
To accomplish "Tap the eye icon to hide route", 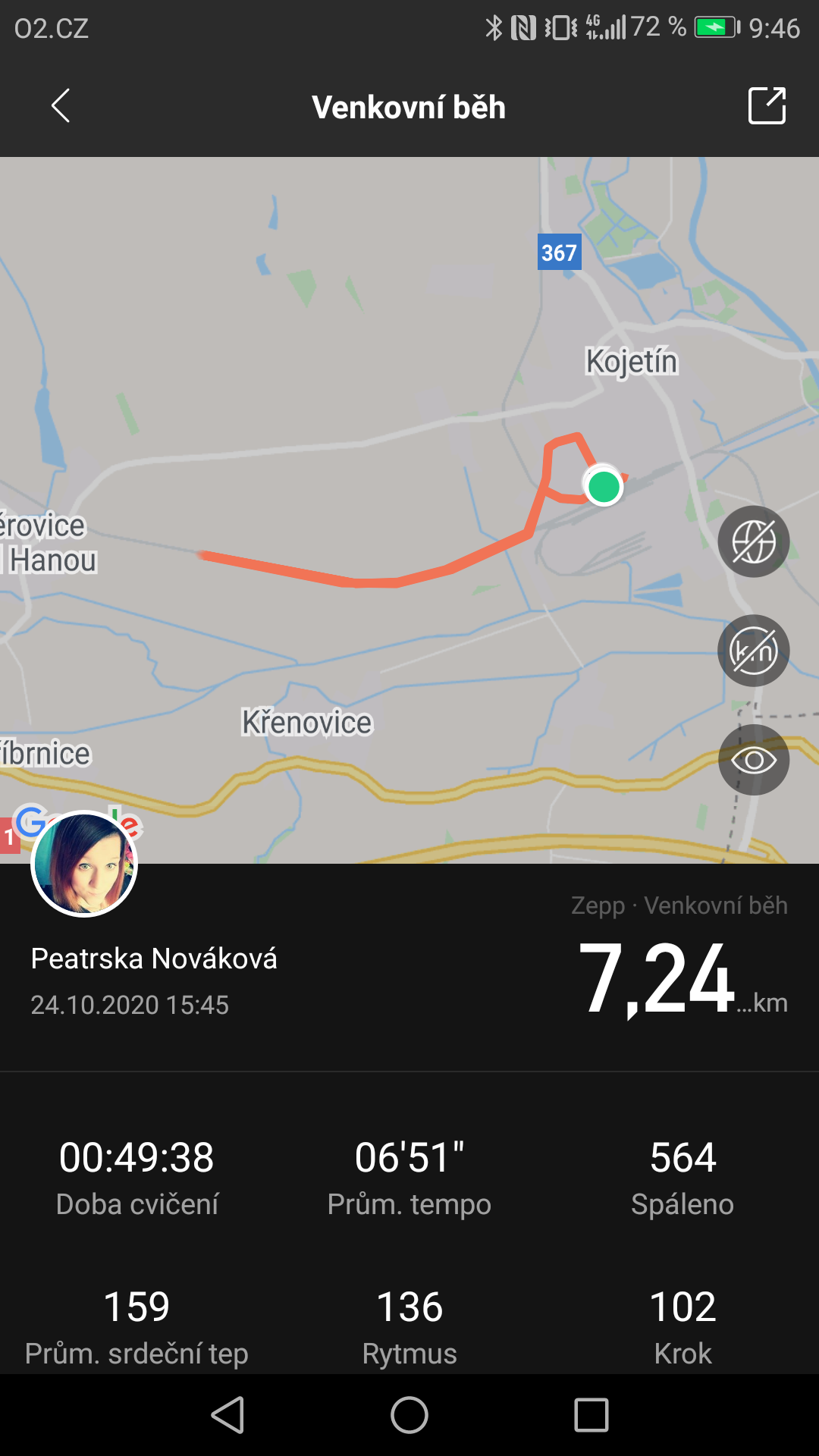I will (x=754, y=760).
